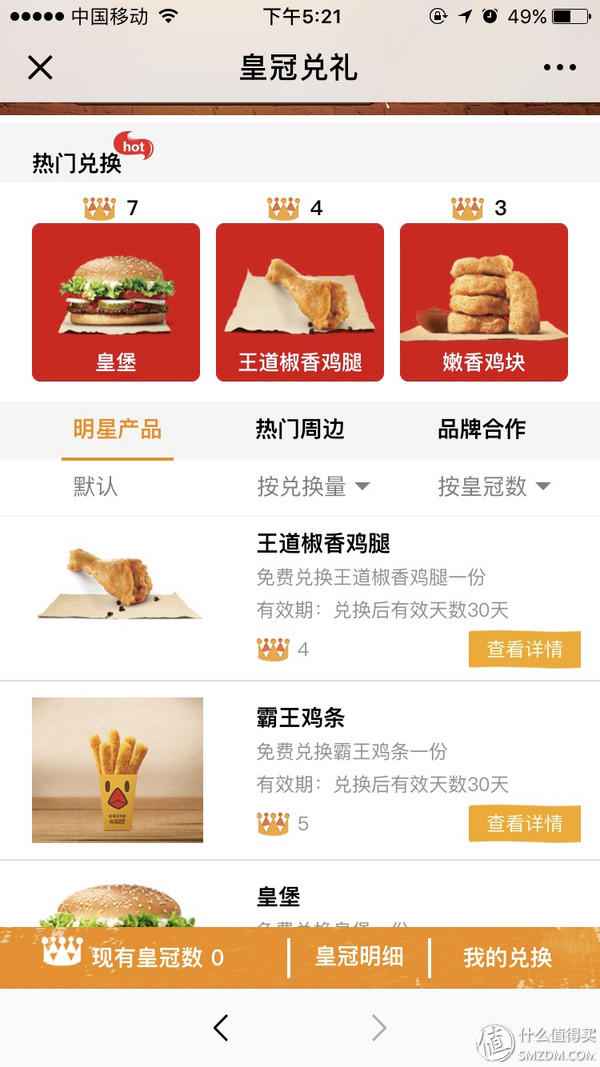View details for 霸王鸡条
This screenshot has width=600, height=1067.
coord(524,824)
